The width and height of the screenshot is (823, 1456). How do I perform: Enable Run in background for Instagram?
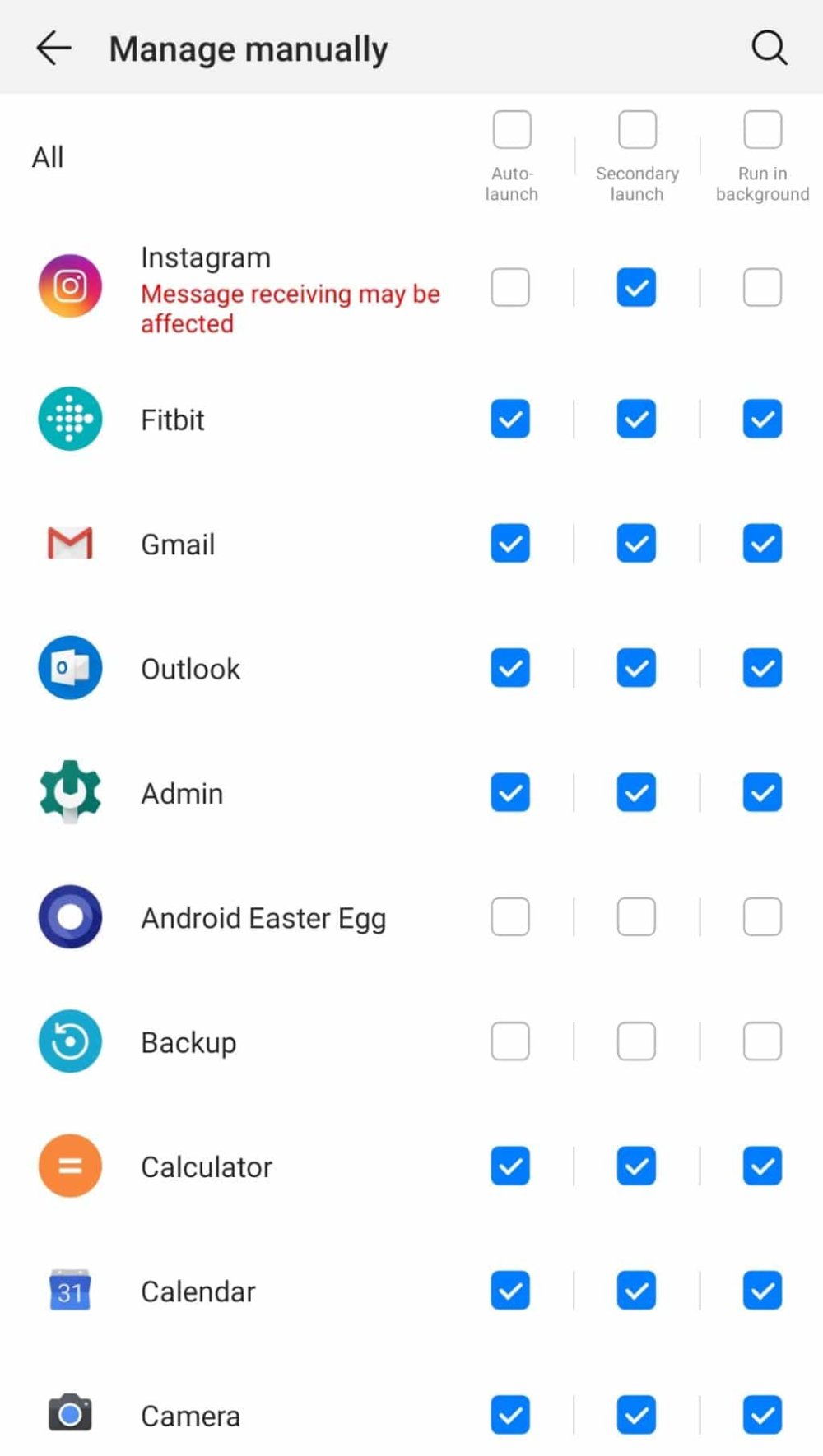click(761, 287)
